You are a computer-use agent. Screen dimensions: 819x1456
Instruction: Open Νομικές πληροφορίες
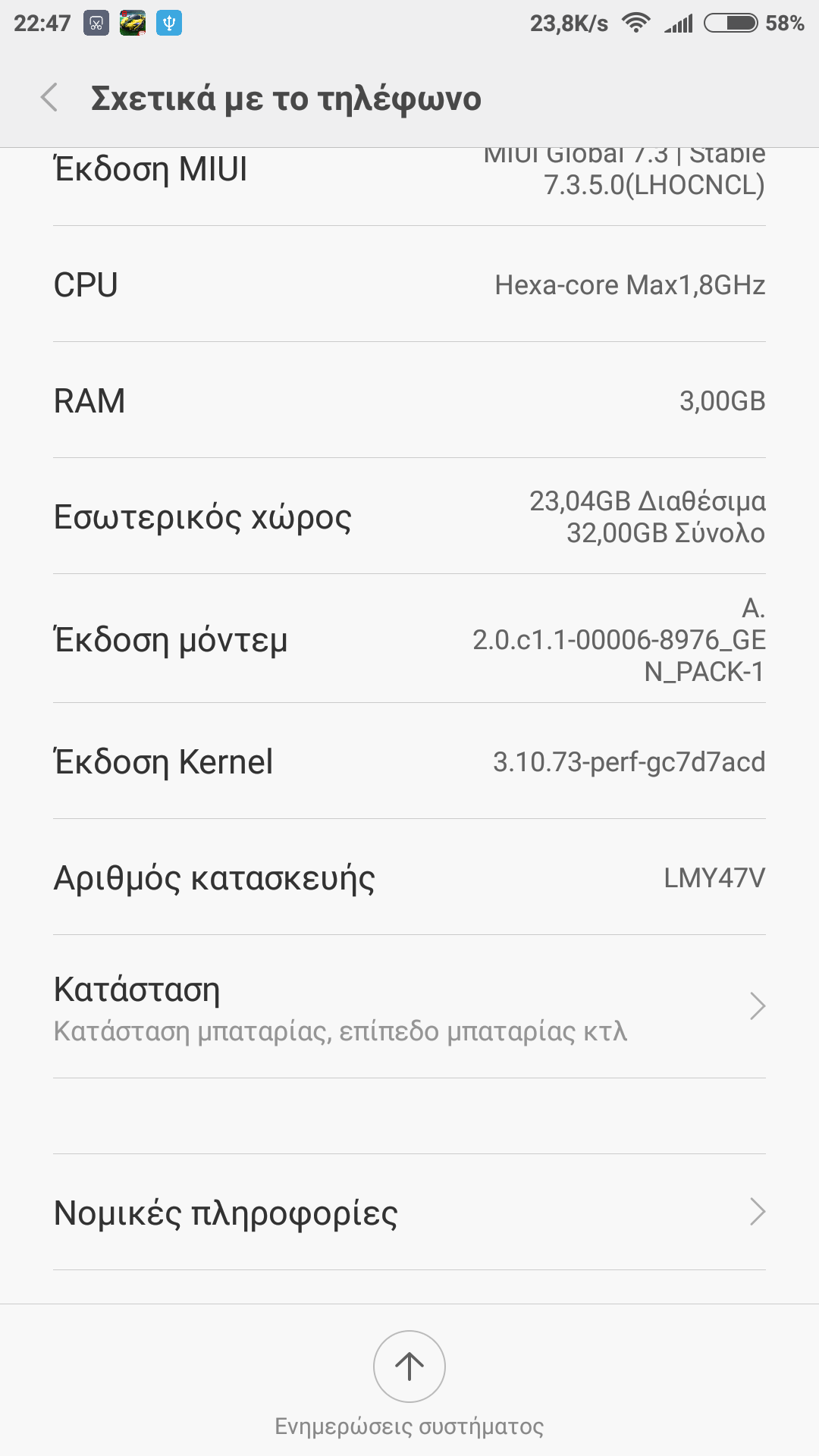pyautogui.click(x=409, y=1212)
